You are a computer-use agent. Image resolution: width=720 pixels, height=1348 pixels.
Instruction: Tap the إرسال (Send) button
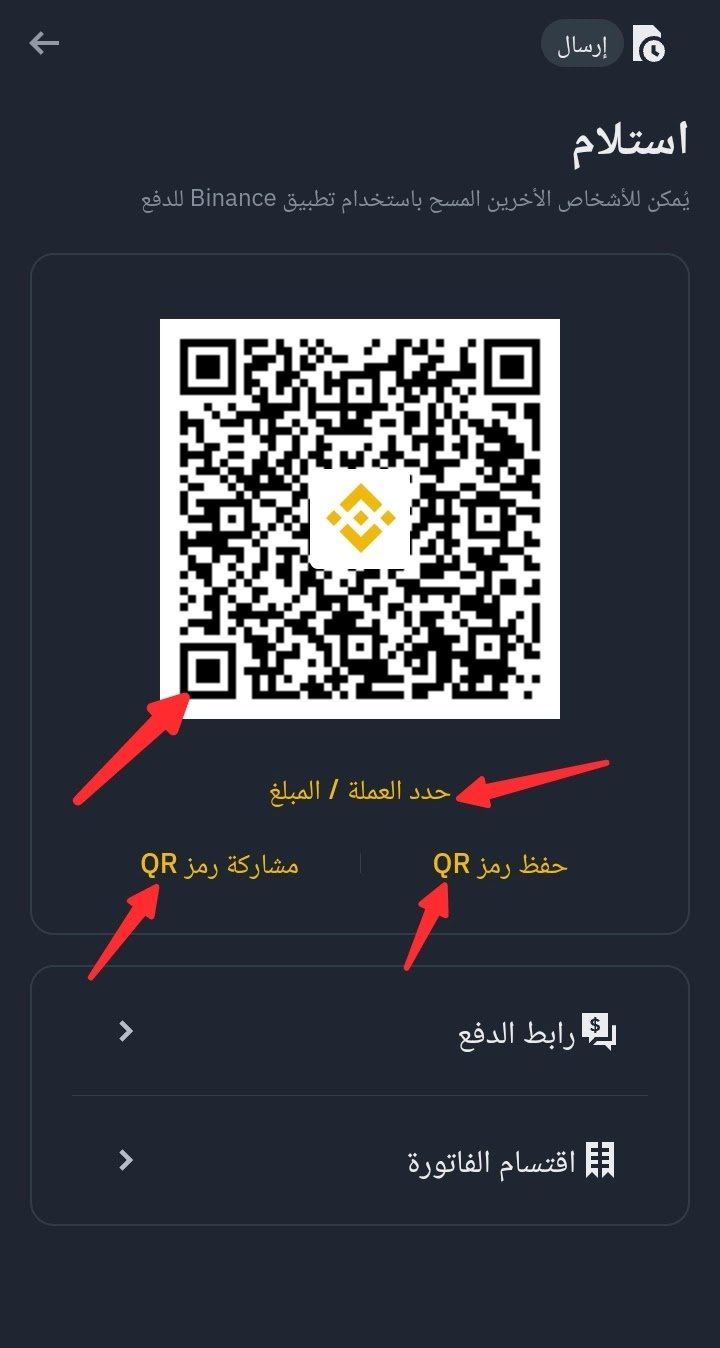pos(582,46)
